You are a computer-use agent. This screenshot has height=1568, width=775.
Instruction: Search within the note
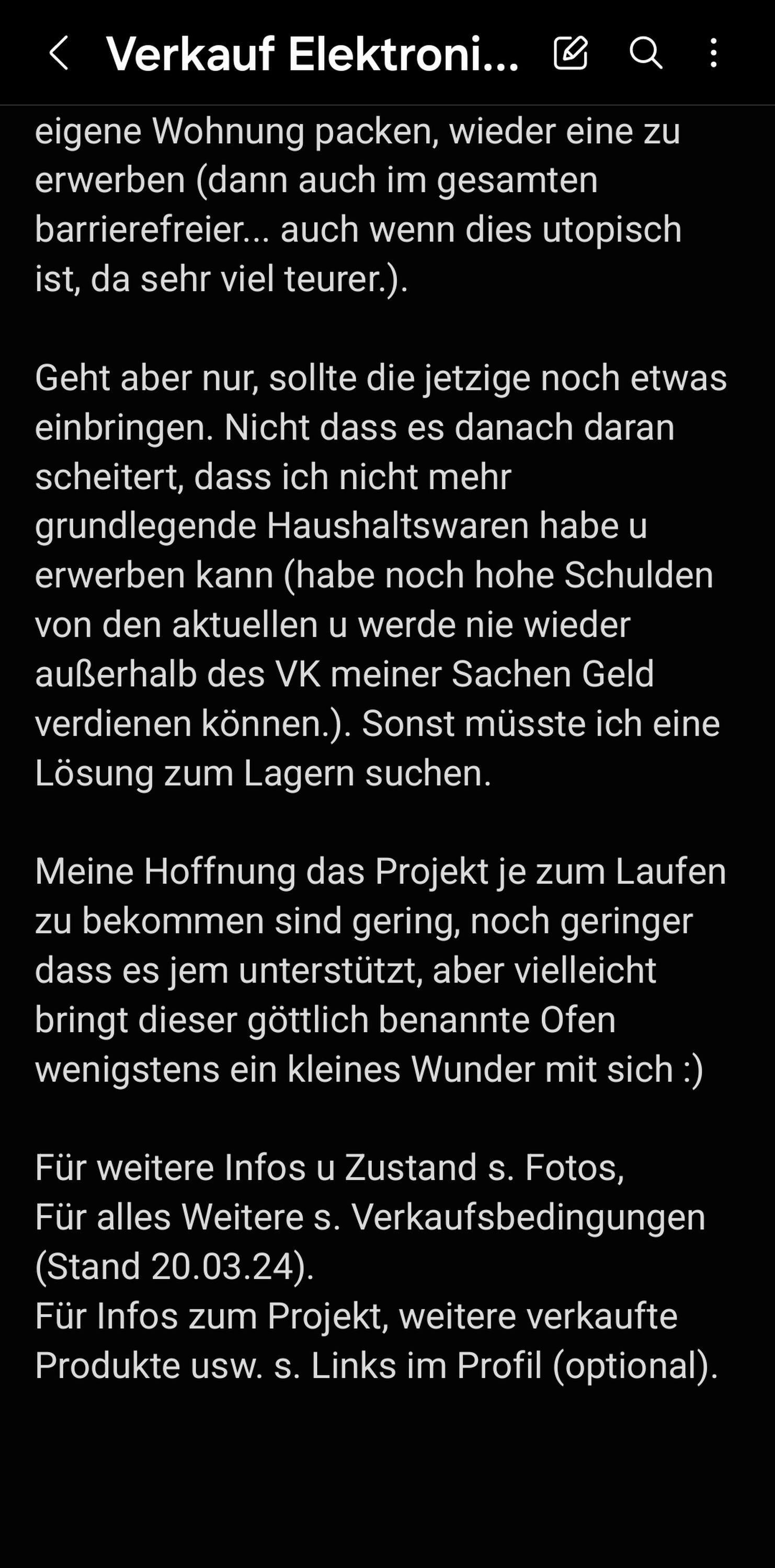(645, 53)
